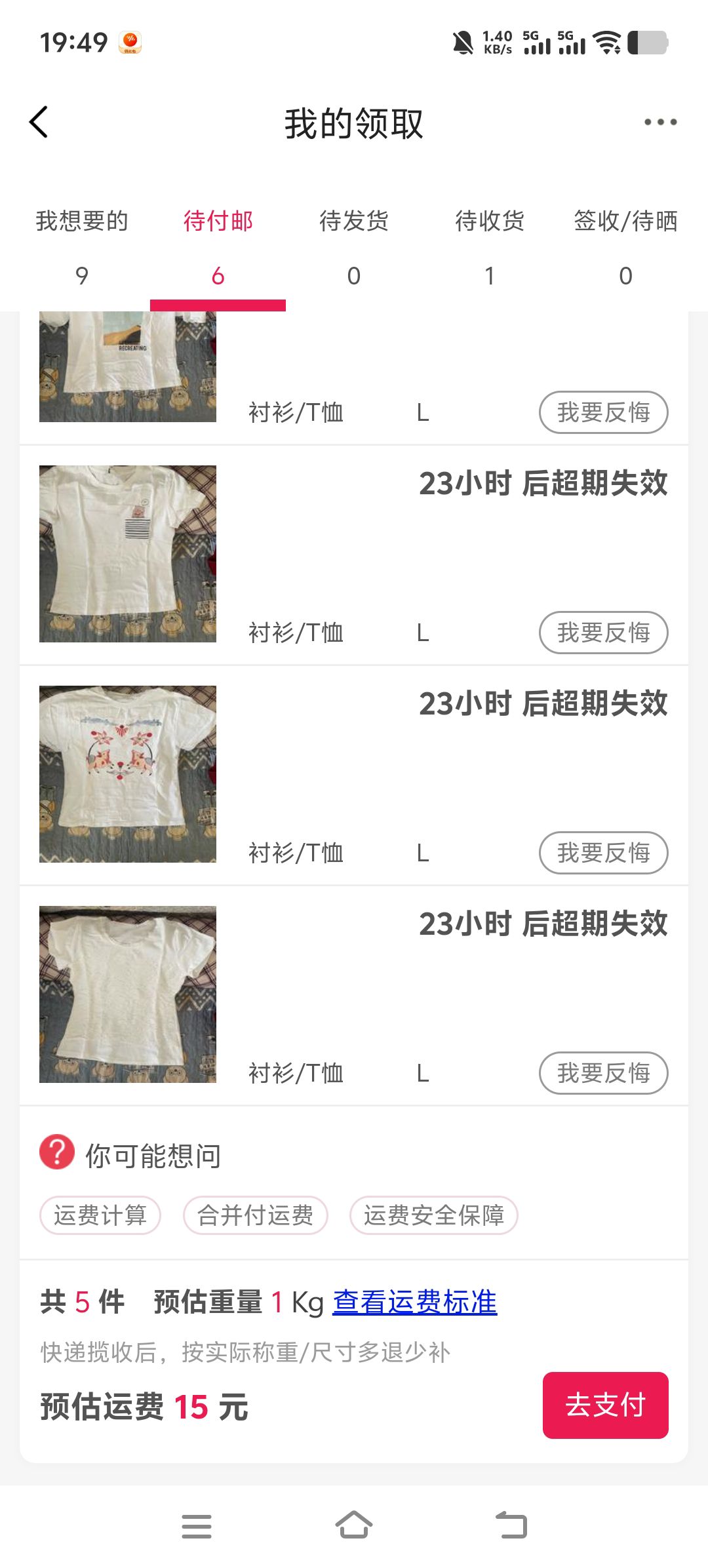Tap 我要反悔 for the floral-print T-shirt
Screen dimensions: 708x1568
[603, 853]
